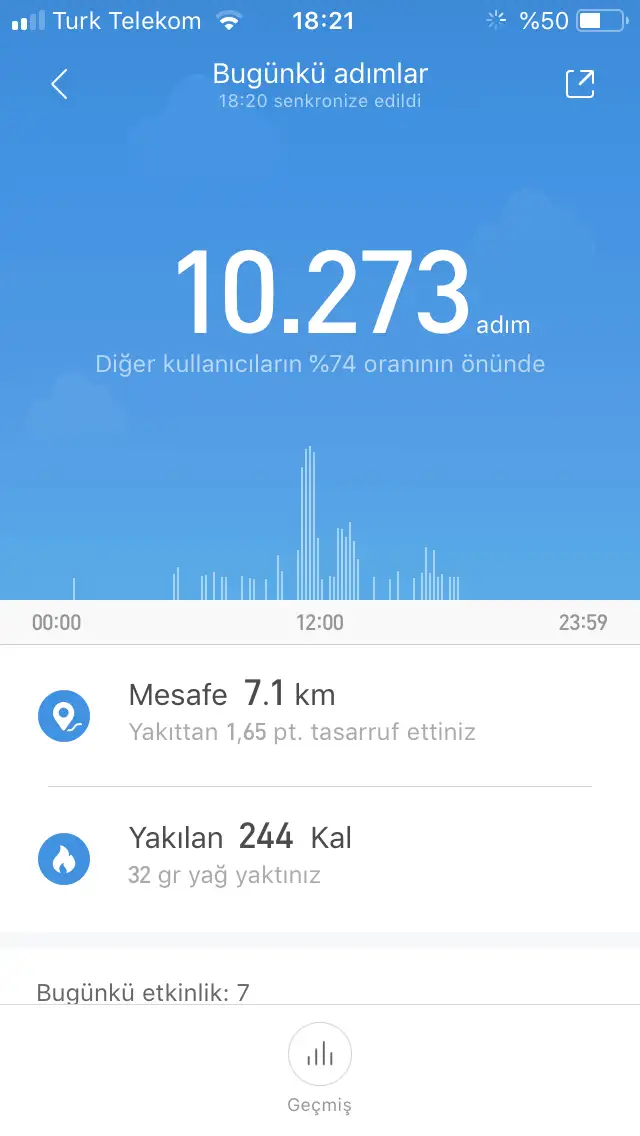Open Geçmiş history chart
The width and height of the screenshot is (640, 1136).
320,1055
